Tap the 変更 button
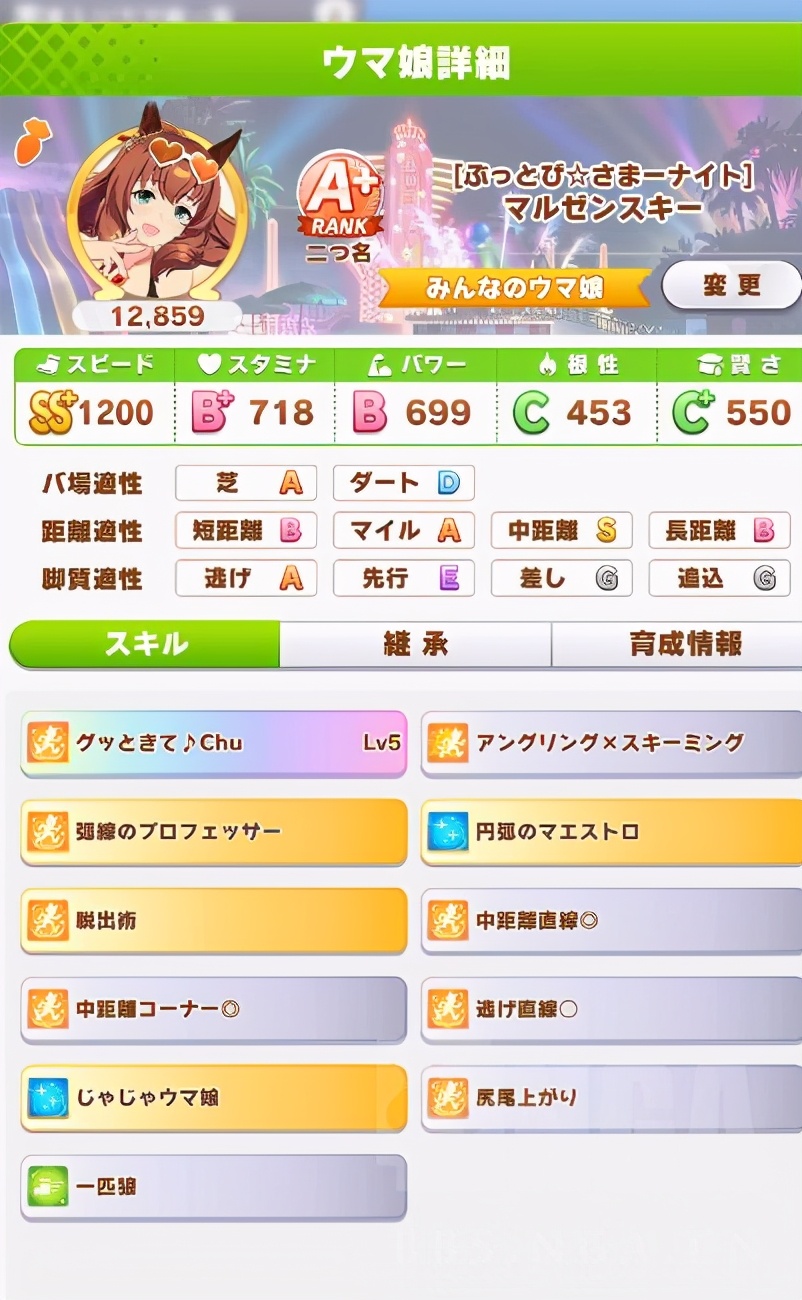The image size is (802, 1300). tap(731, 286)
